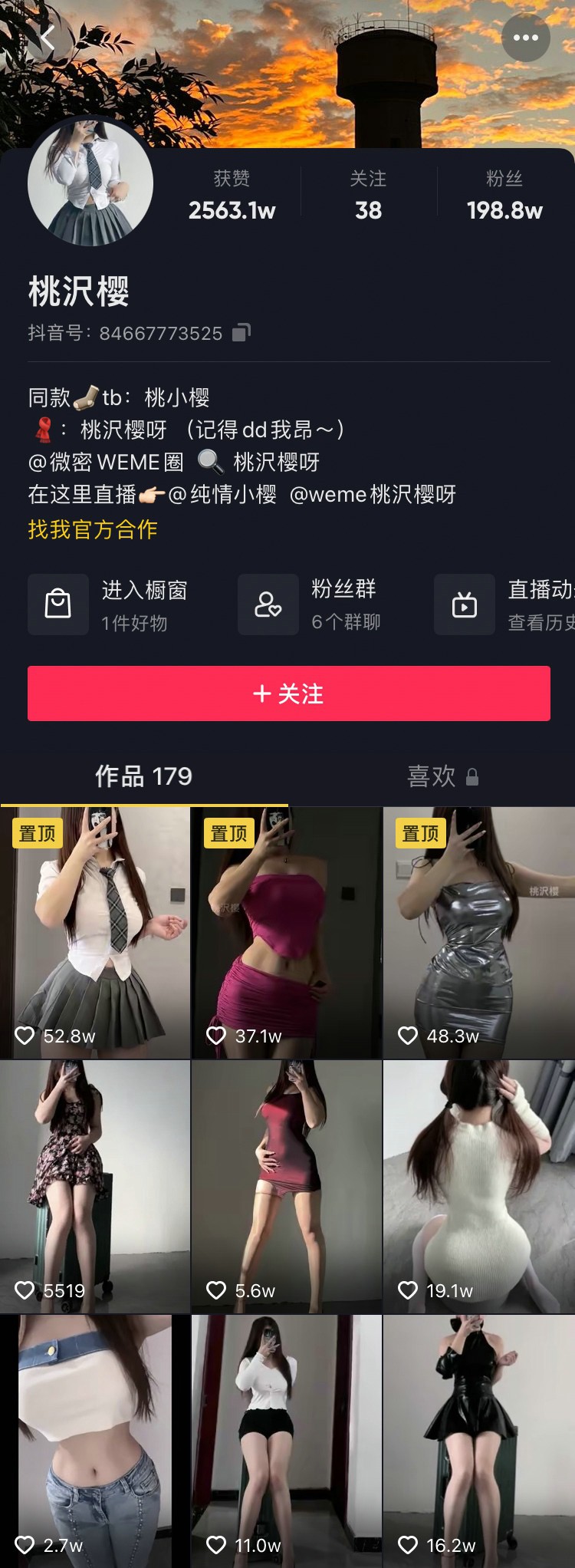Image resolution: width=575 pixels, height=1568 pixels.
Task: View the following count of 38
Action: tap(368, 196)
